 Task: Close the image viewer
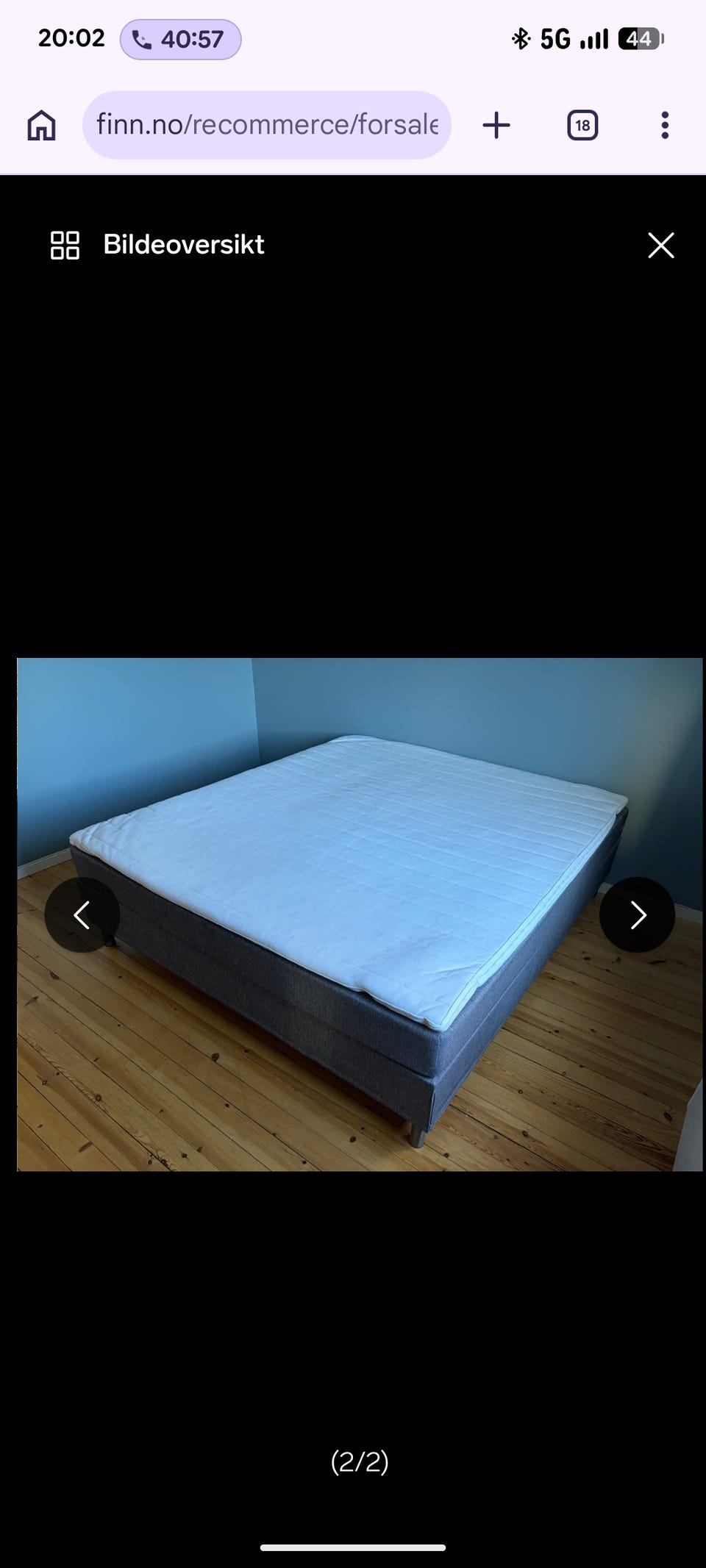click(x=660, y=245)
